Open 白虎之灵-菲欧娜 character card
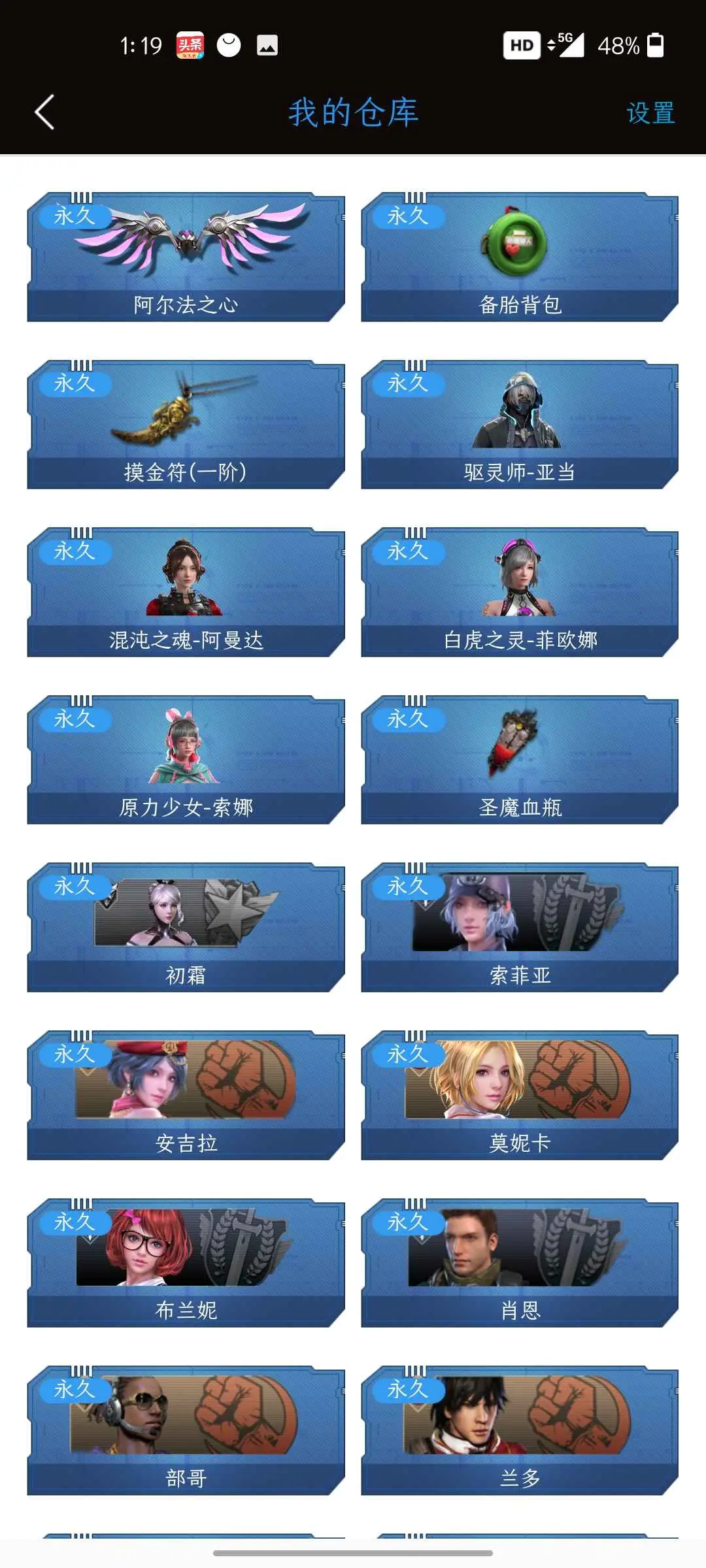 (x=520, y=592)
